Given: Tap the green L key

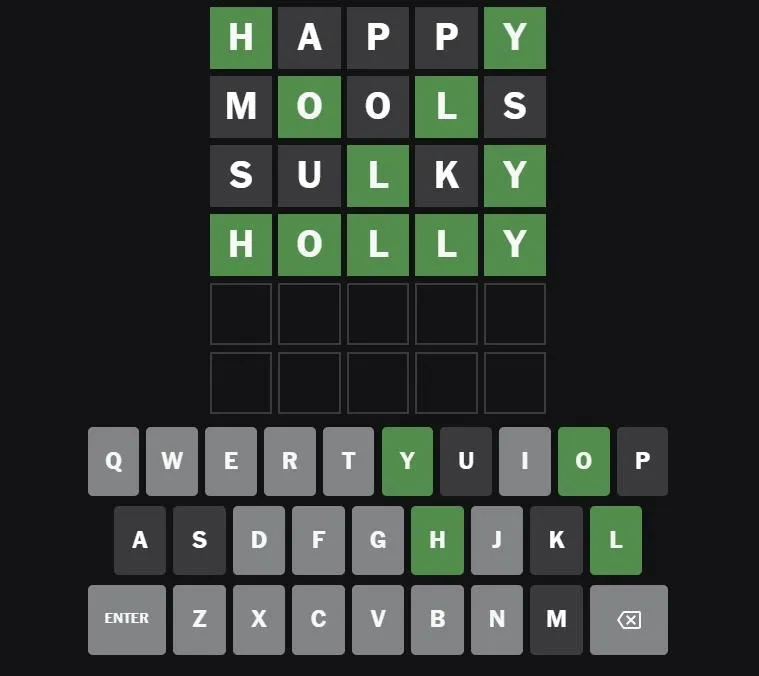Looking at the screenshot, I should pos(616,540).
